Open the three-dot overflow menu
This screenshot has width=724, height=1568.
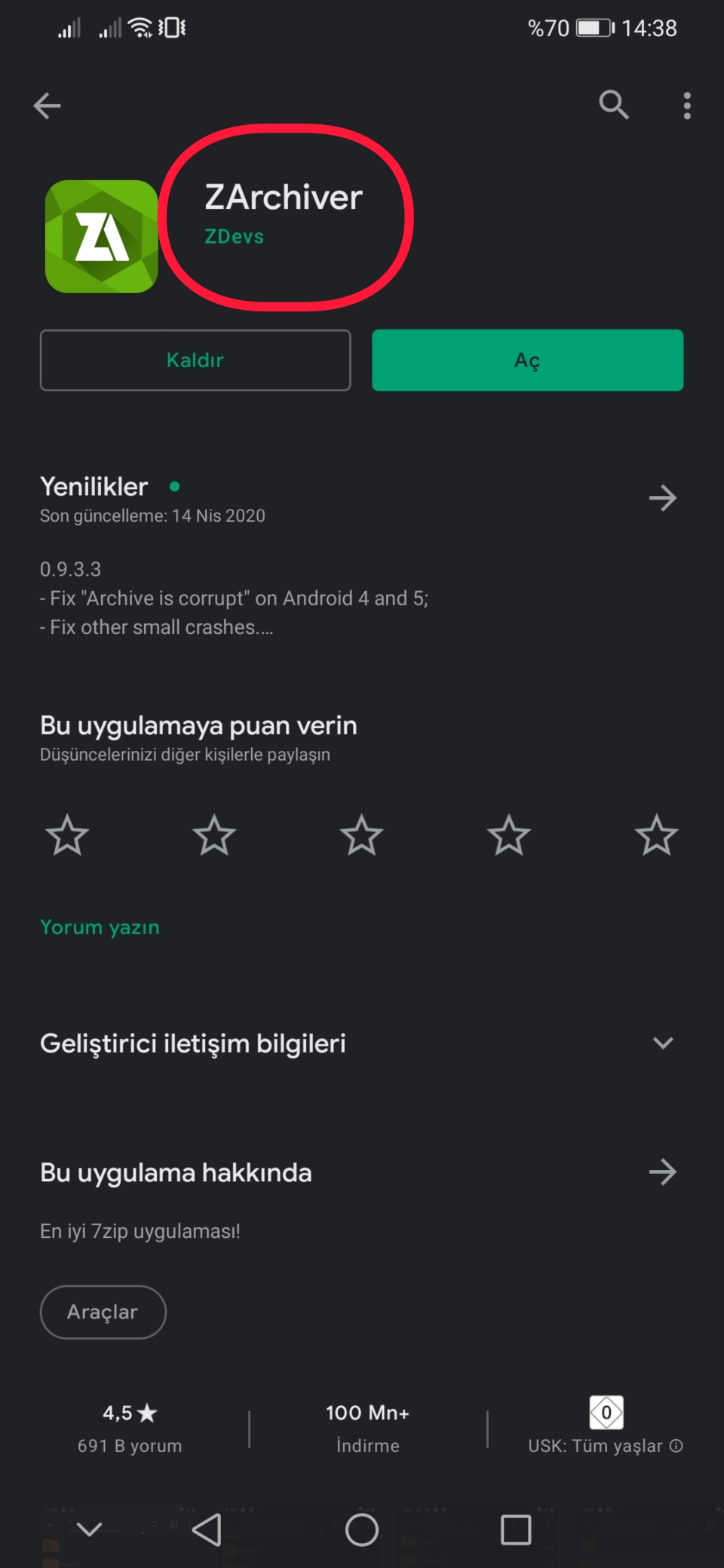tap(686, 106)
